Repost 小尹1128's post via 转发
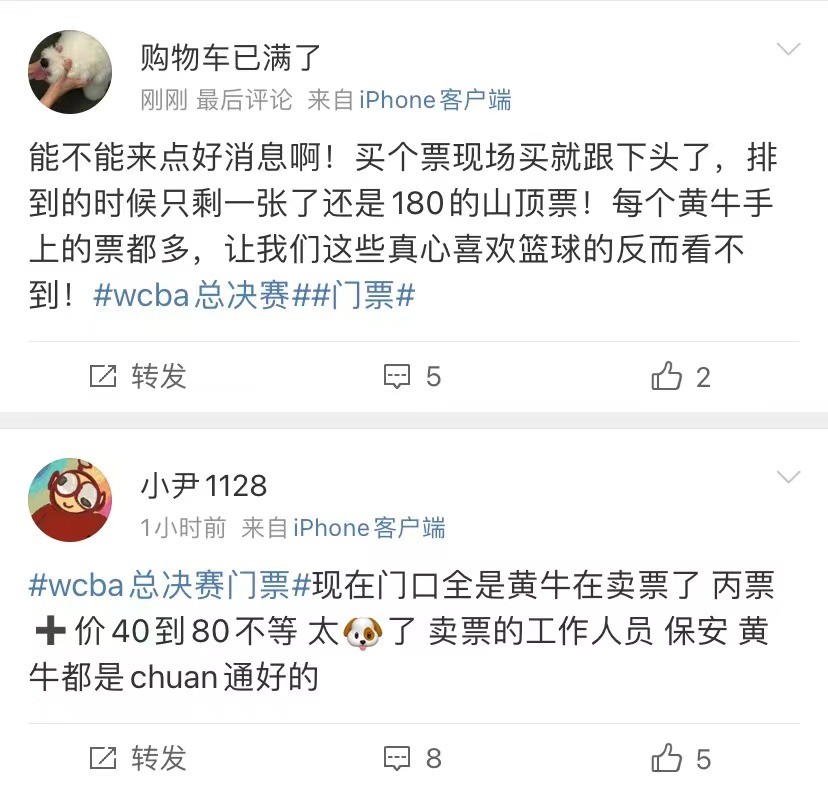Viewport: 828px width, 792px height. point(139,758)
